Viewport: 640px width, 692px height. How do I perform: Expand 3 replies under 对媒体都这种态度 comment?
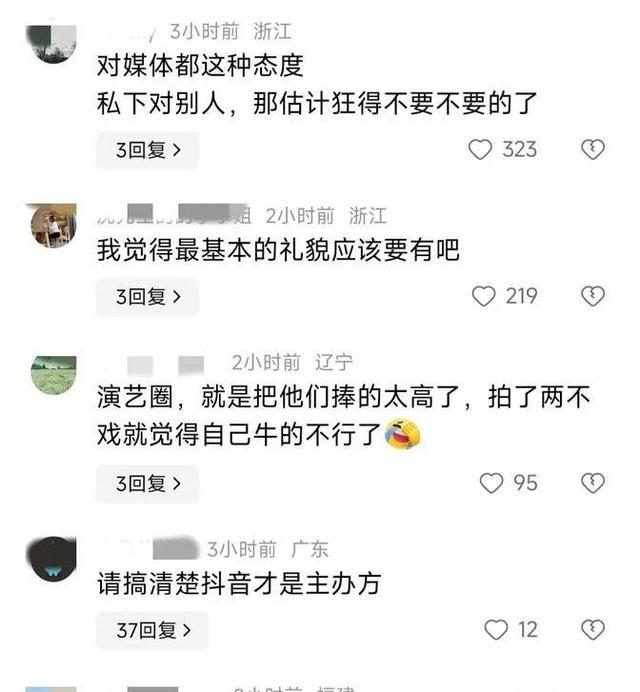(x=147, y=151)
